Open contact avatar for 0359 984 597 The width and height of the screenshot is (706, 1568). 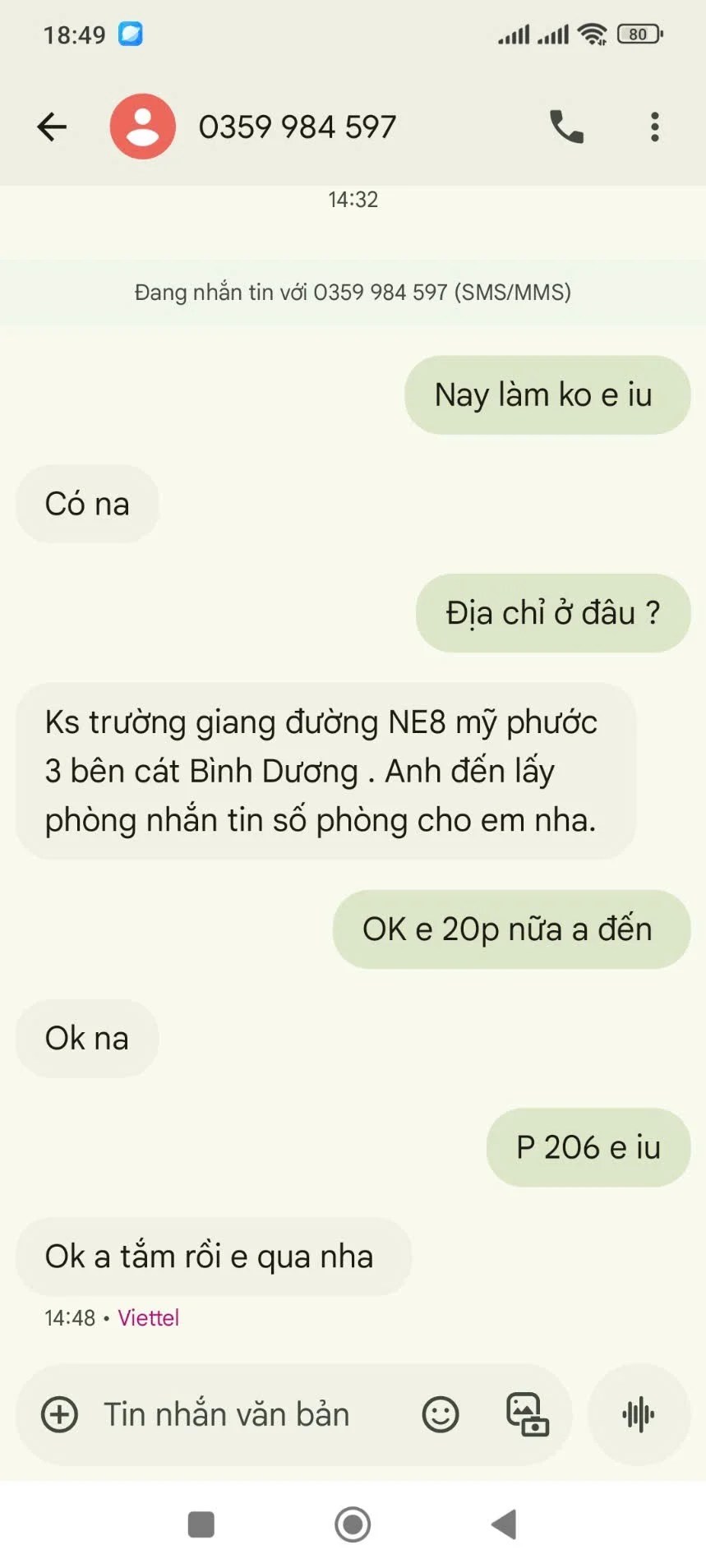[143, 127]
